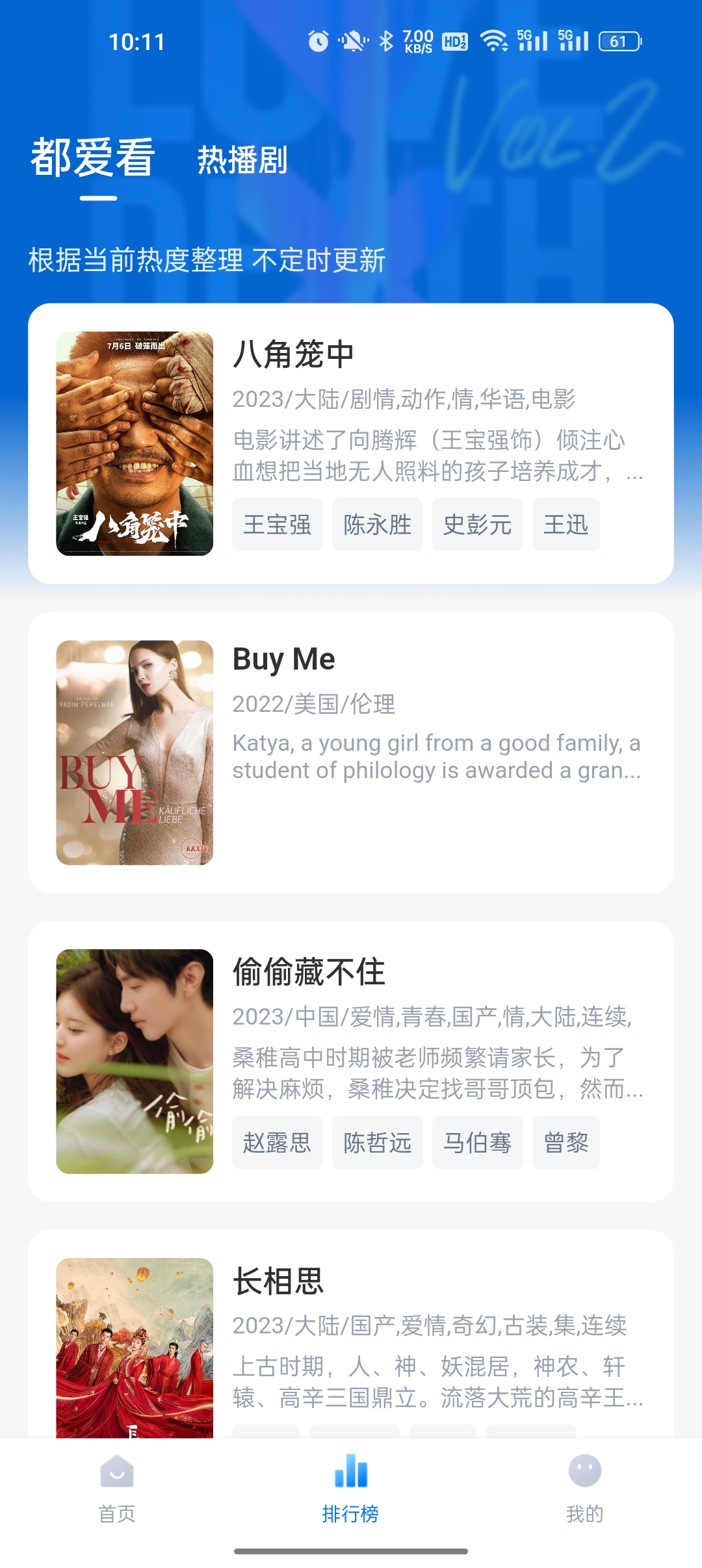Tap the 赵露思 actor chip
Image resolution: width=702 pixels, height=1568 pixels.
pyautogui.click(x=278, y=1143)
